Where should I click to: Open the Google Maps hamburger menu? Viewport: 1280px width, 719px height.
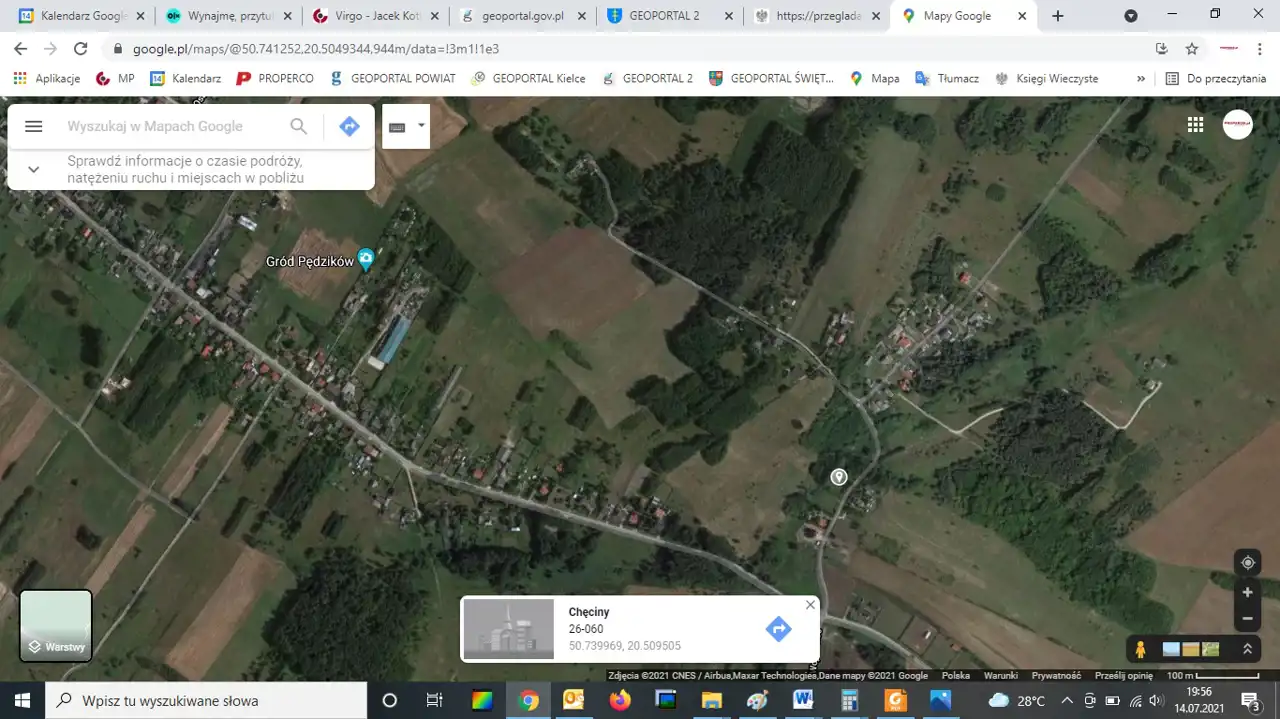tap(33, 126)
